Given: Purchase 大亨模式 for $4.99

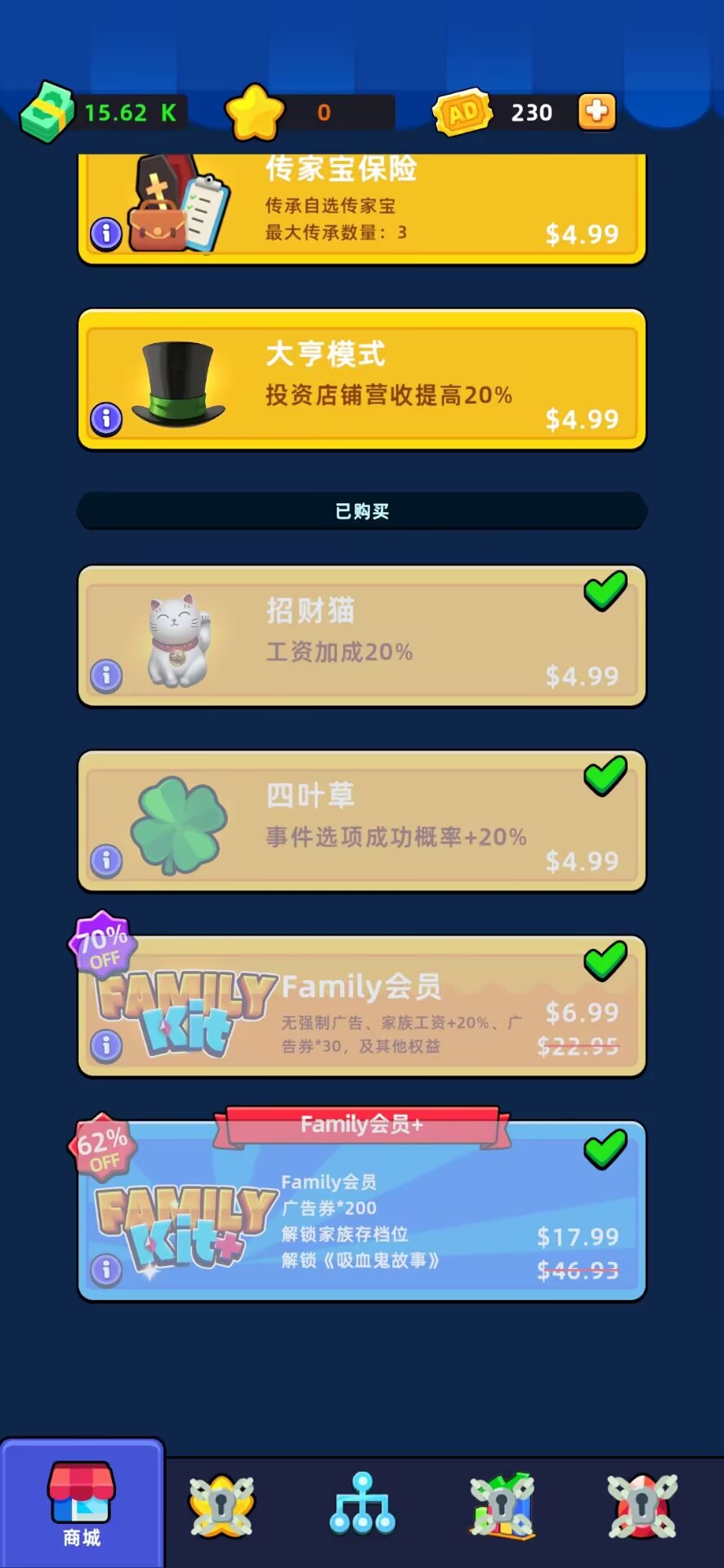Looking at the screenshot, I should (581, 420).
